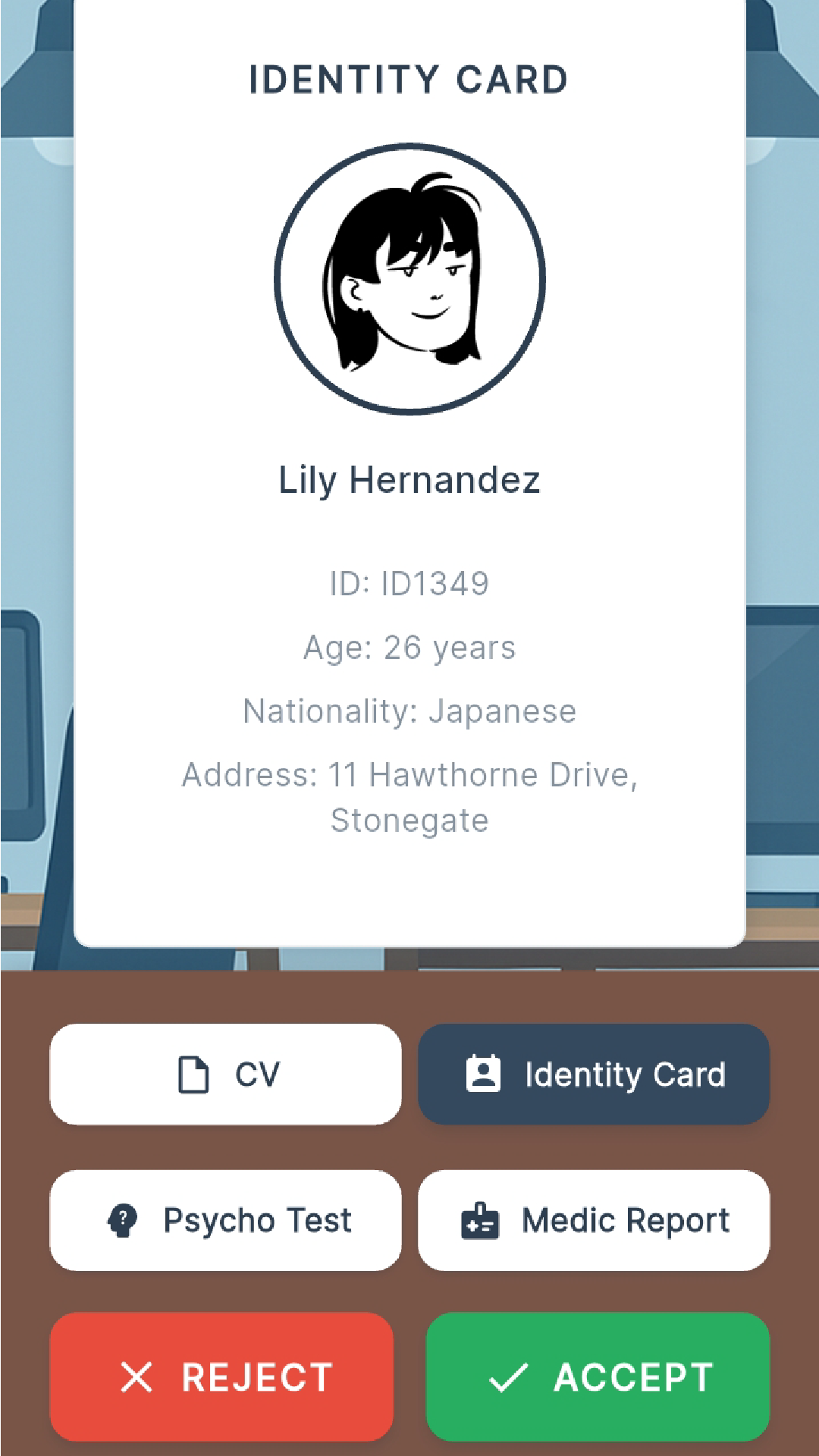Open the Medic Report for Lily Hernandez
Viewport: 819px width, 1456px height.
click(592, 1219)
